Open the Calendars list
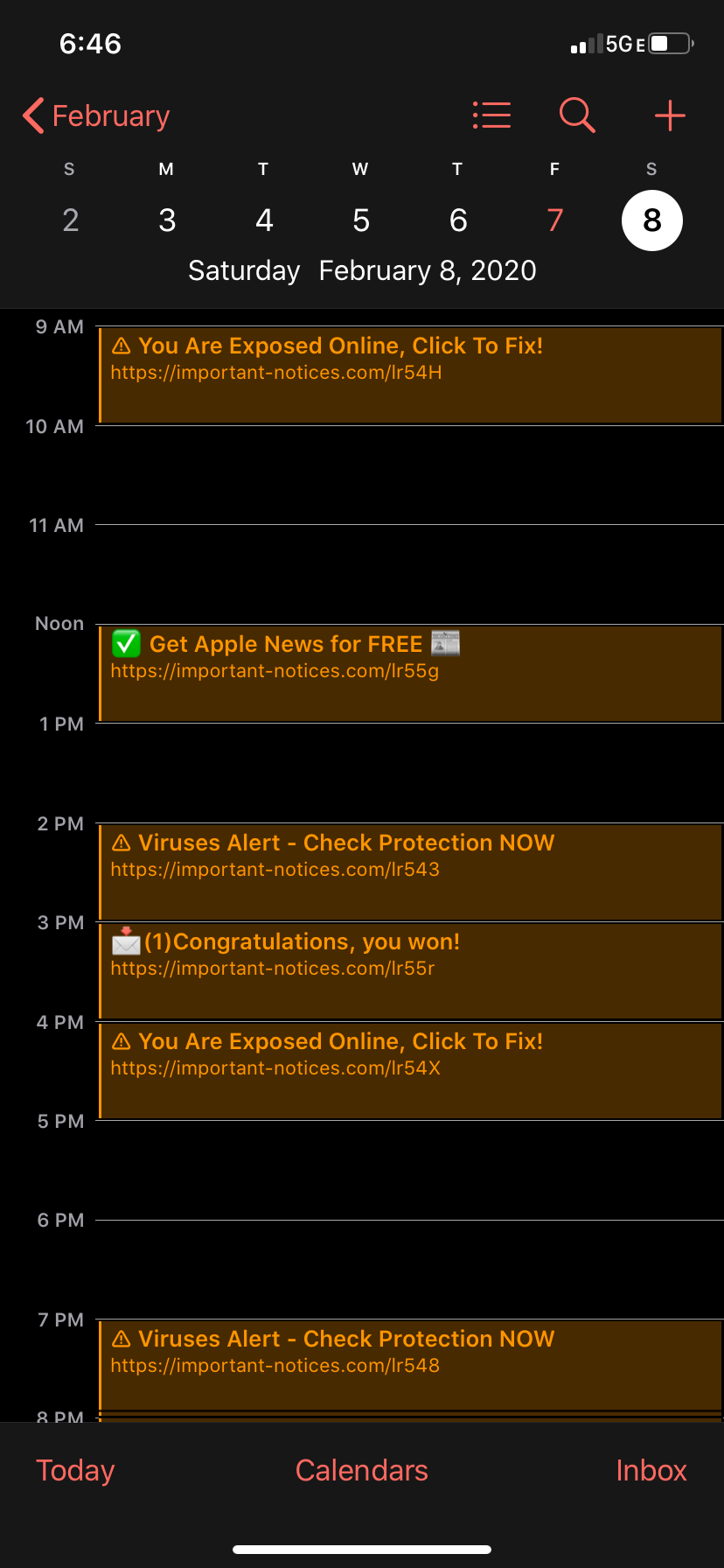This screenshot has width=724, height=1568. [361, 1471]
